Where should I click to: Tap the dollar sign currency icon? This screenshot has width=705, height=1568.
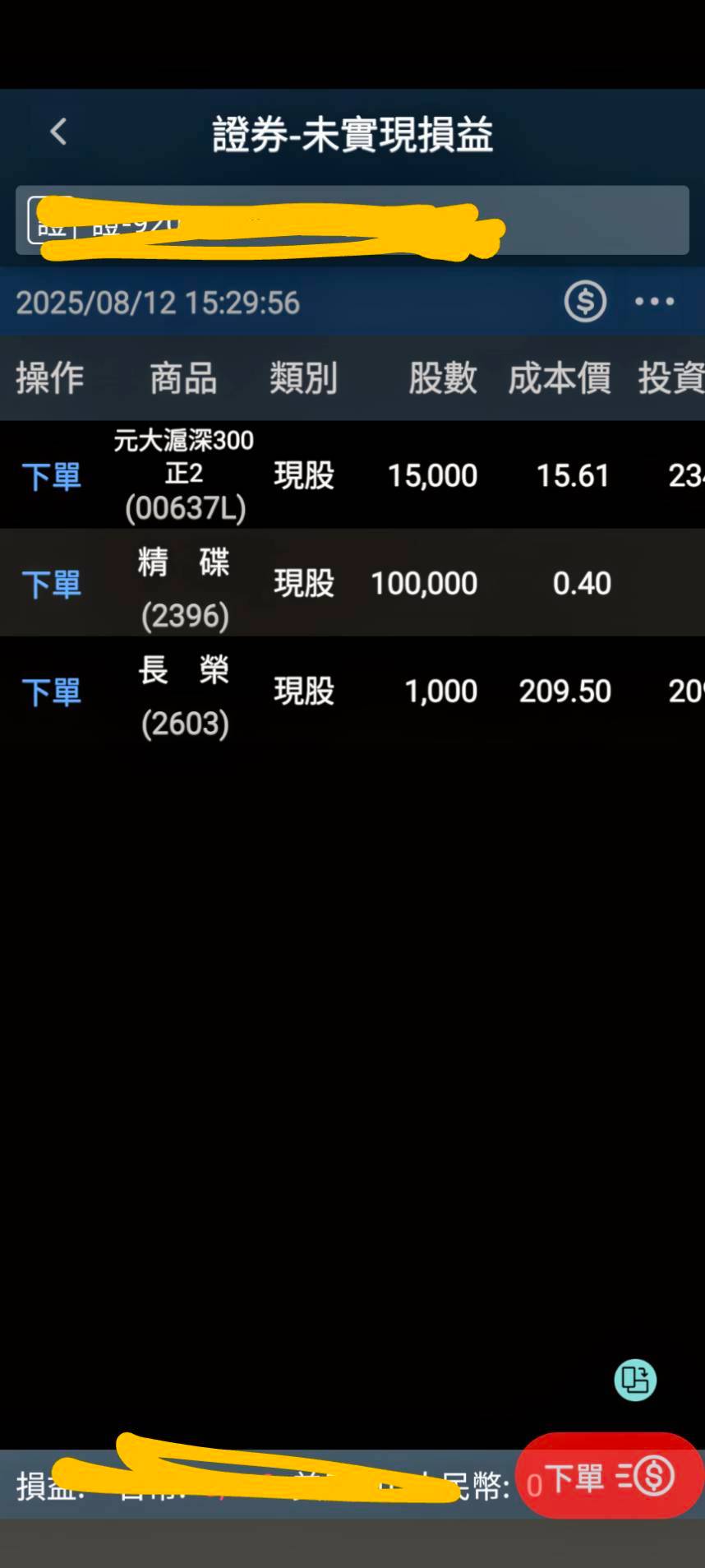pos(585,302)
